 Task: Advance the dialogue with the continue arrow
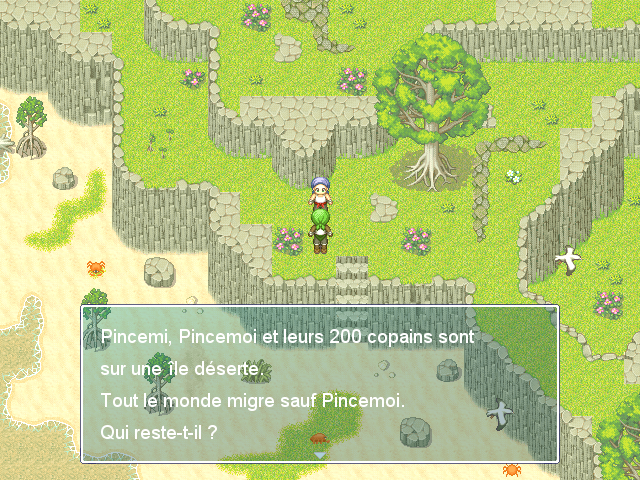coord(320,454)
